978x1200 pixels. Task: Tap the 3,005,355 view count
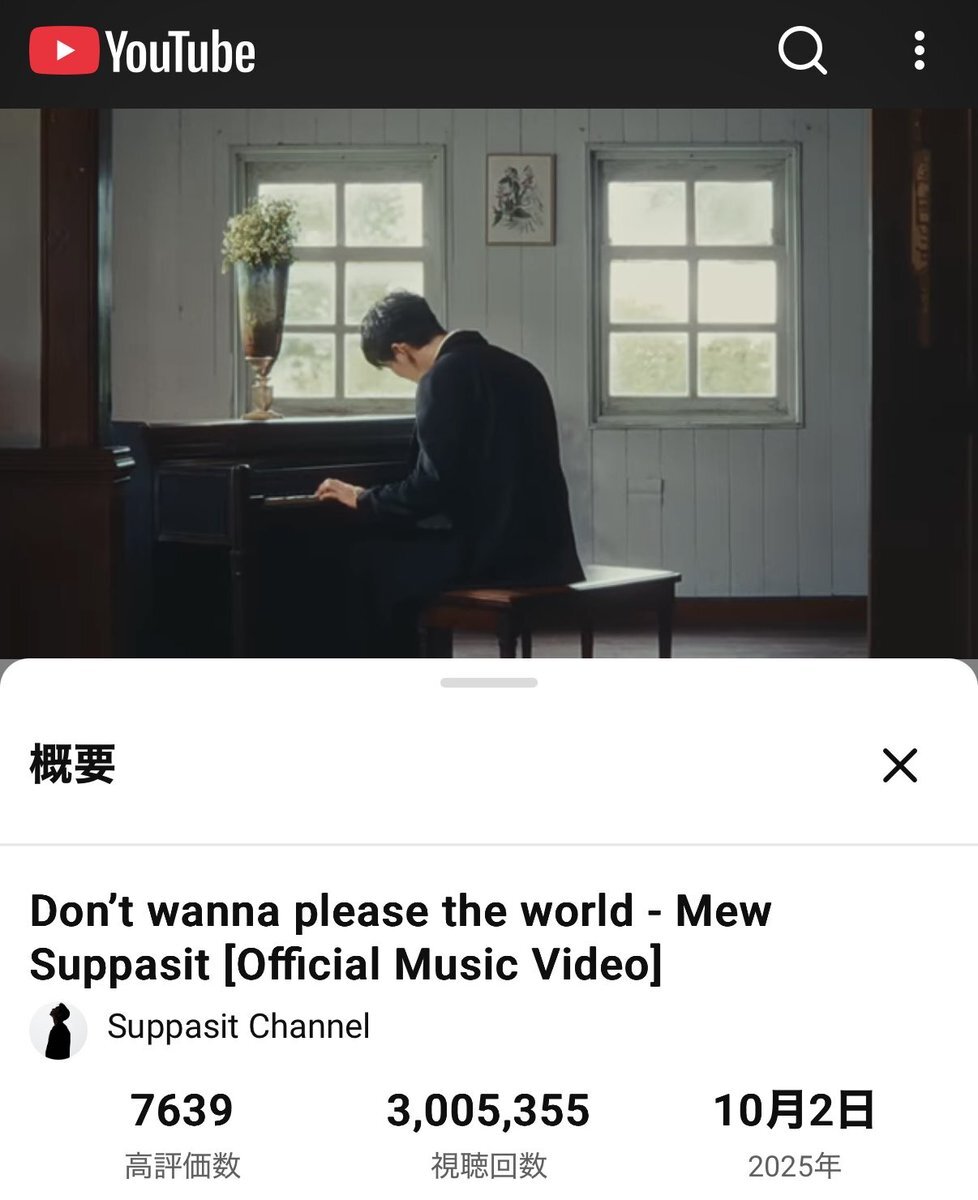(488, 1110)
